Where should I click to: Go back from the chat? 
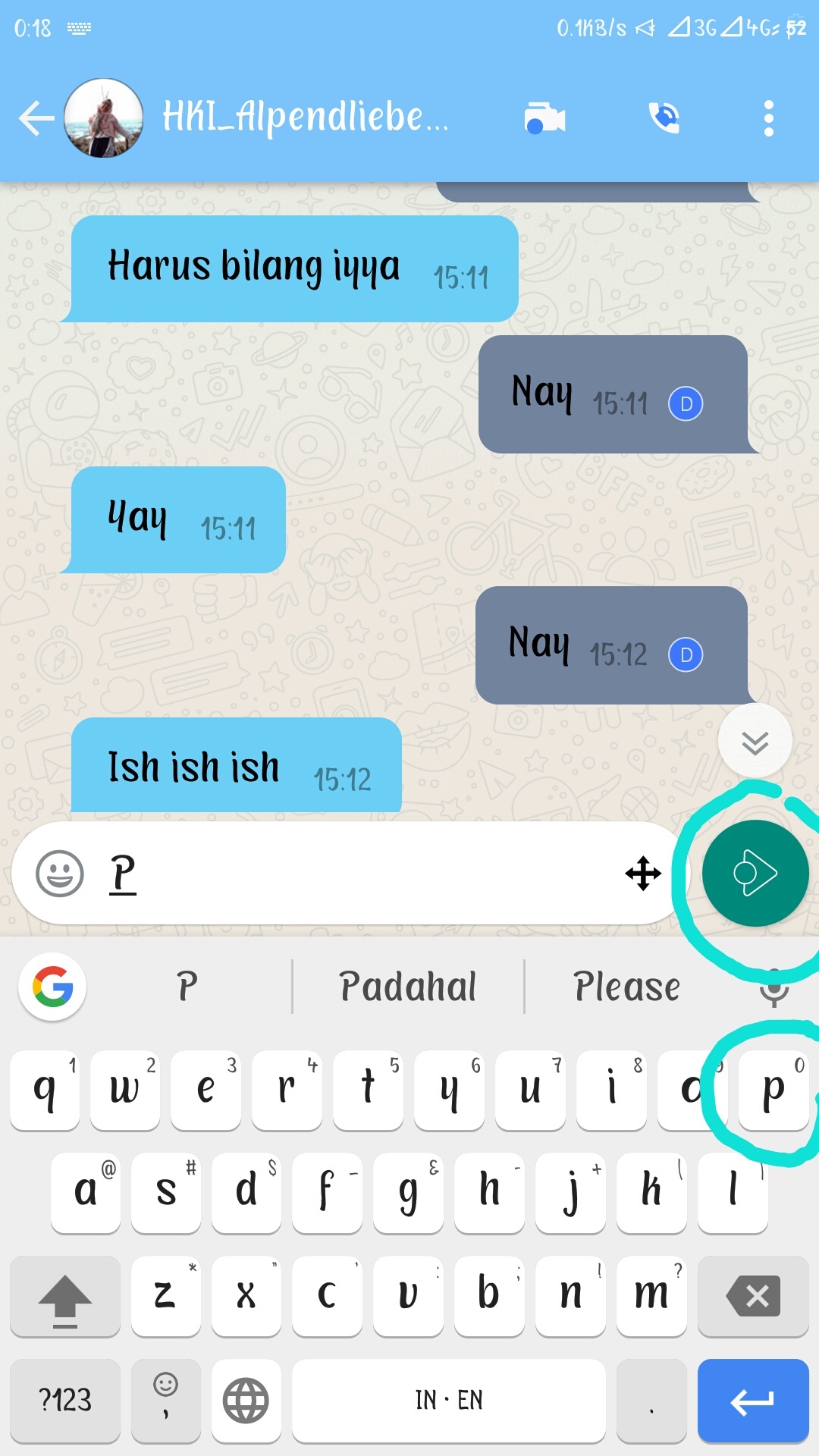click(x=36, y=118)
